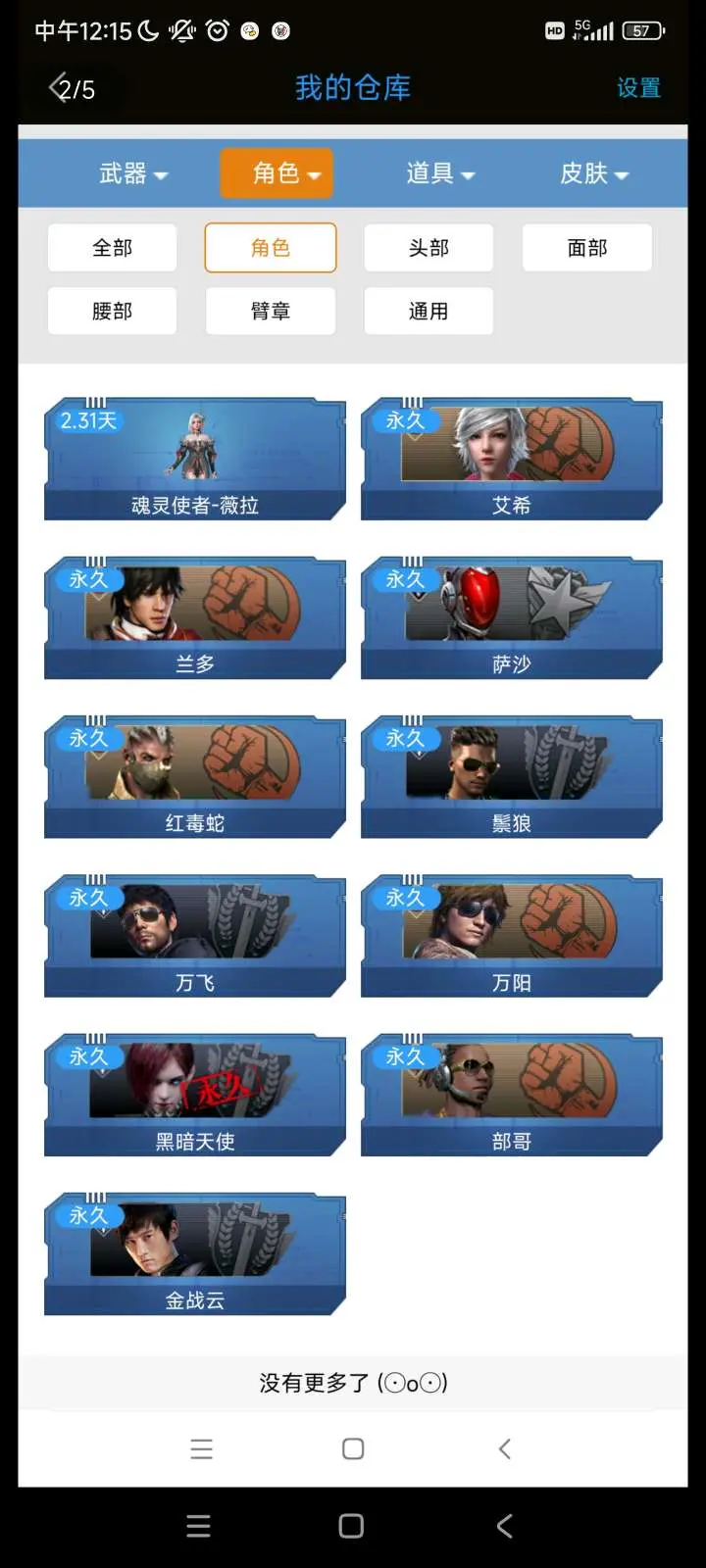Open the 艾希 character card
706x1568 pixels.
click(x=512, y=459)
